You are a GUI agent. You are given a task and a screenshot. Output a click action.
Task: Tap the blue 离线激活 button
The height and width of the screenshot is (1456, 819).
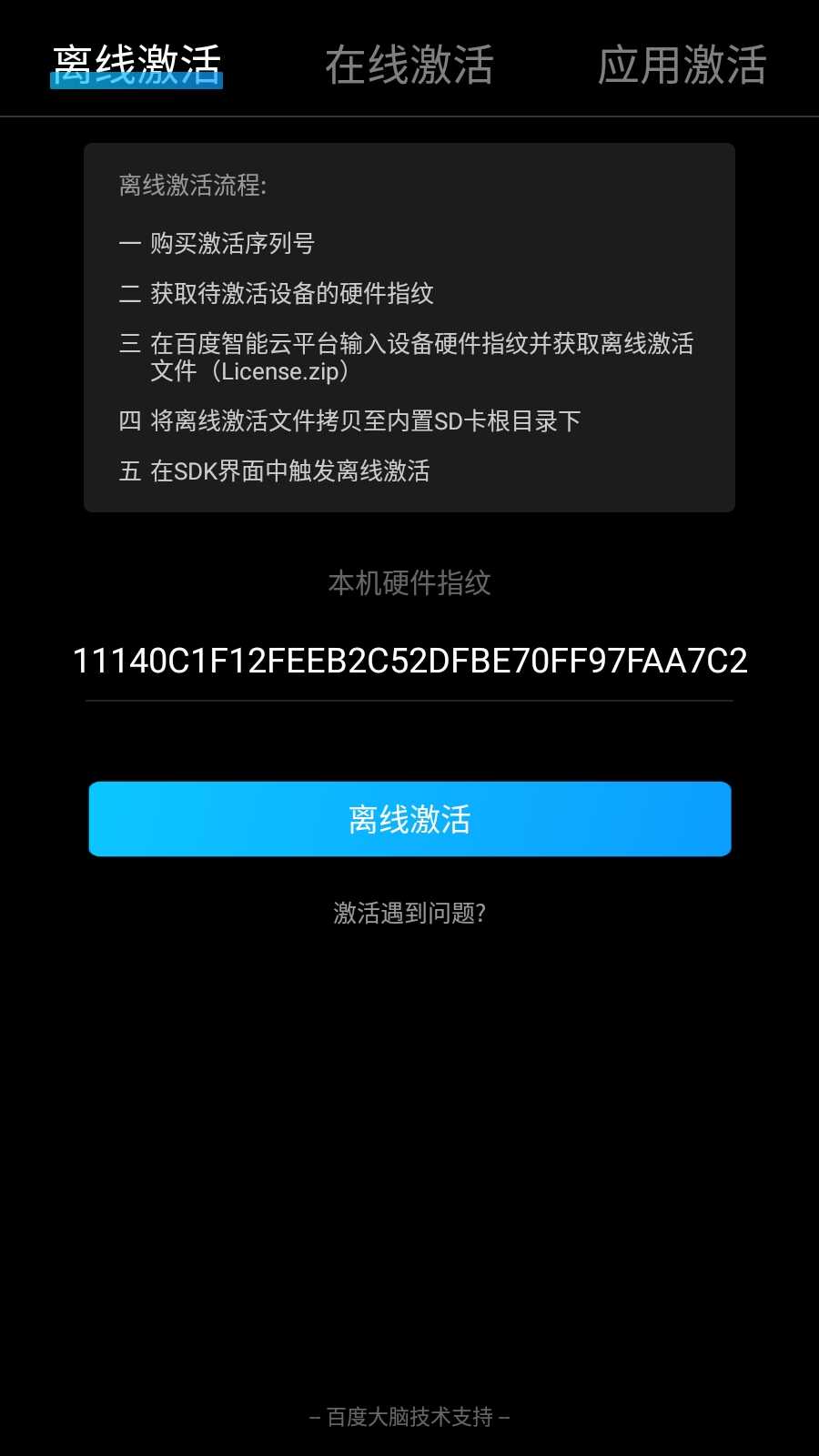click(x=409, y=819)
